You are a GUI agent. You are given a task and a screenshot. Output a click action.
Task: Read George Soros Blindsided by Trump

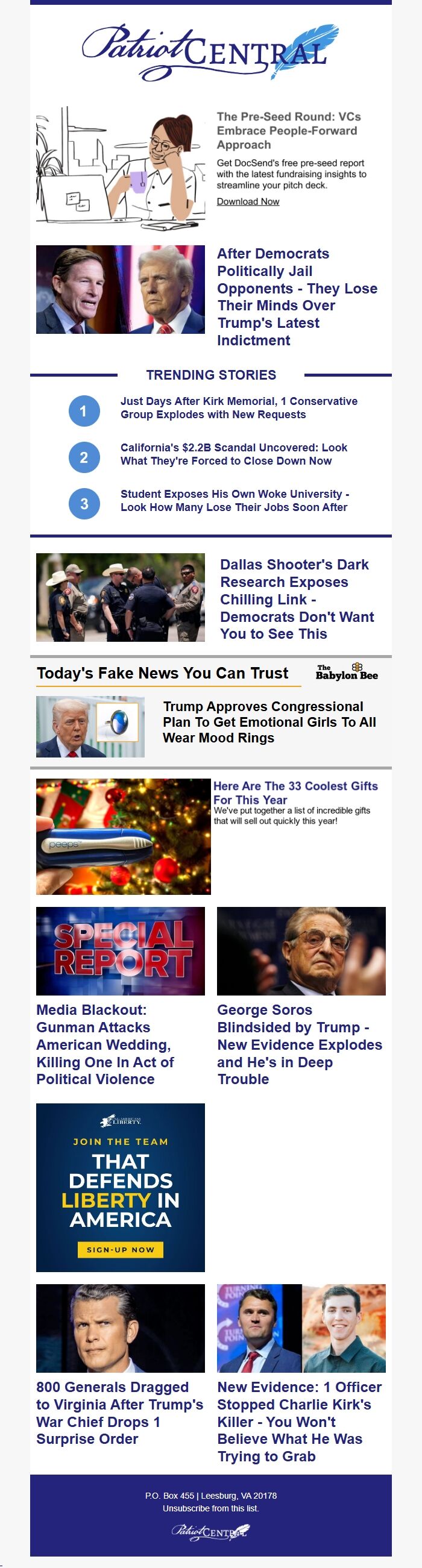pyautogui.click(x=300, y=1044)
